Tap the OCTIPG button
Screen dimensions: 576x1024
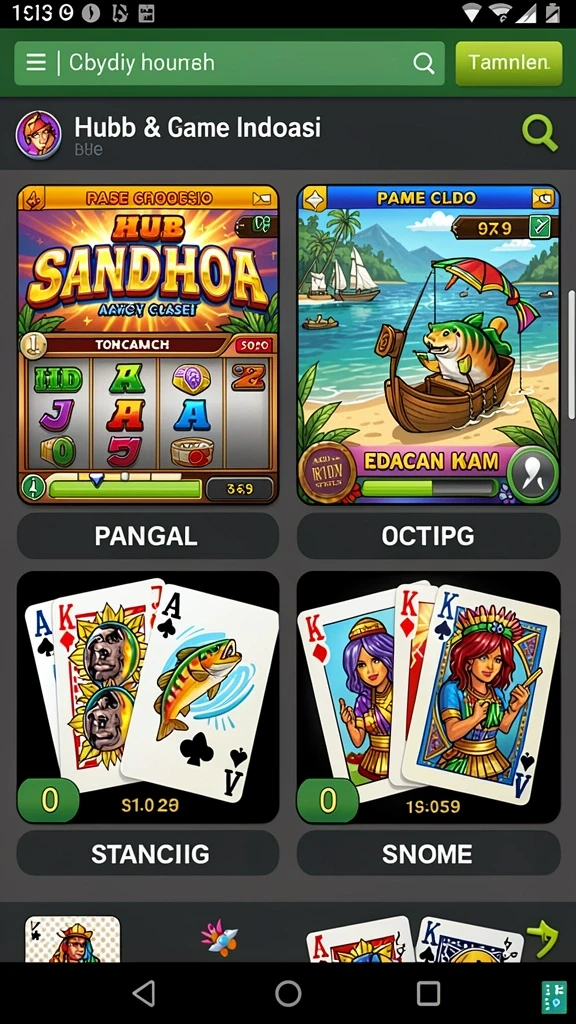click(428, 536)
